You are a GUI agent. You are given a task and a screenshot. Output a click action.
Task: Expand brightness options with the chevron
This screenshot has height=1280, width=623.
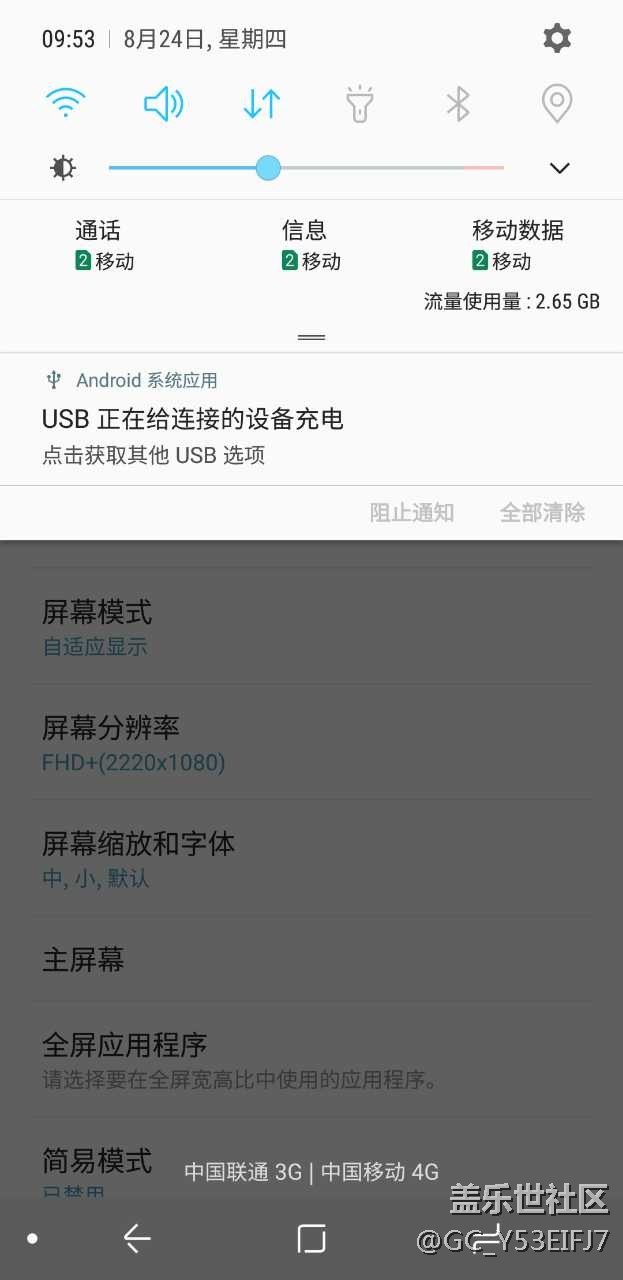[x=559, y=168]
